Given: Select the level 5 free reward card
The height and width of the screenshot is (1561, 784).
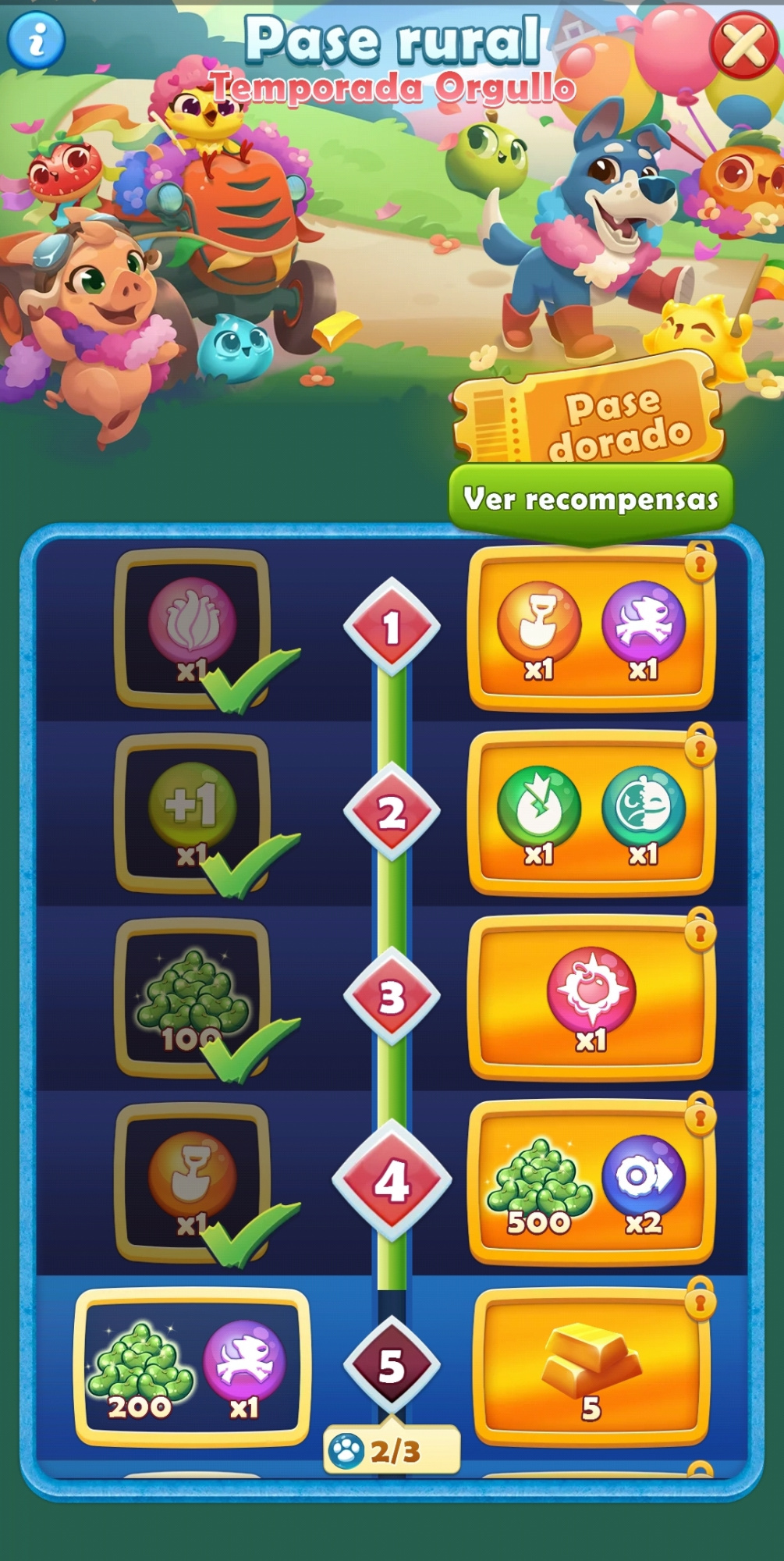Looking at the screenshot, I should coord(192,1367).
